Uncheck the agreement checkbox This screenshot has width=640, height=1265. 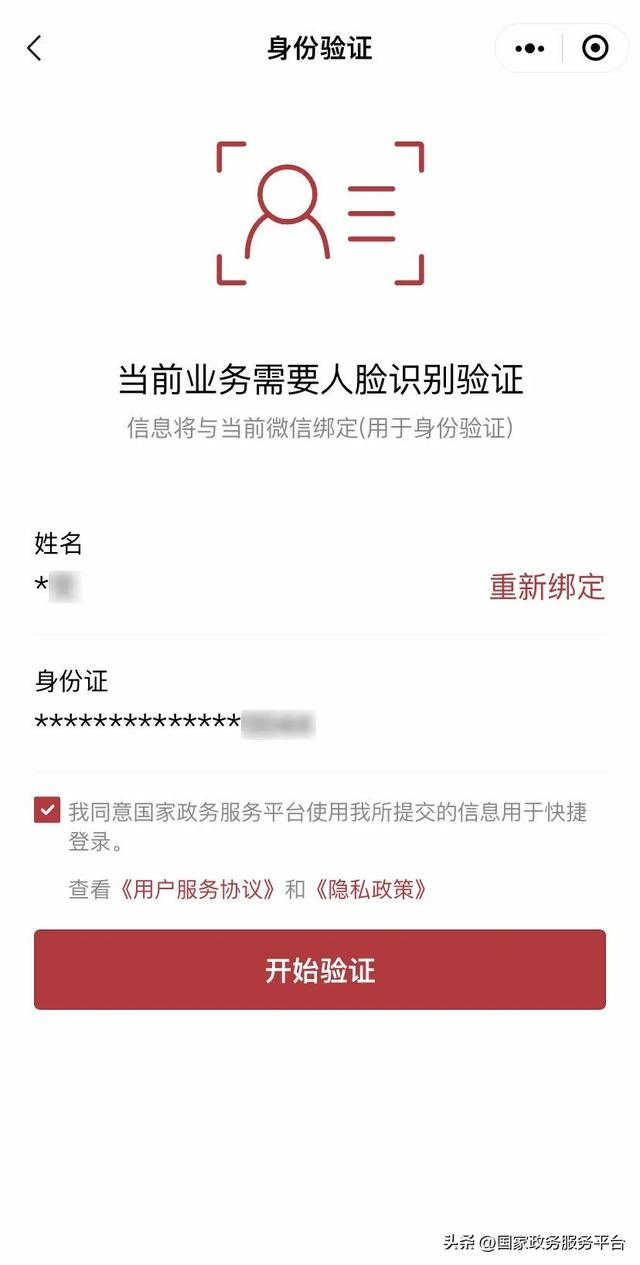point(47,810)
